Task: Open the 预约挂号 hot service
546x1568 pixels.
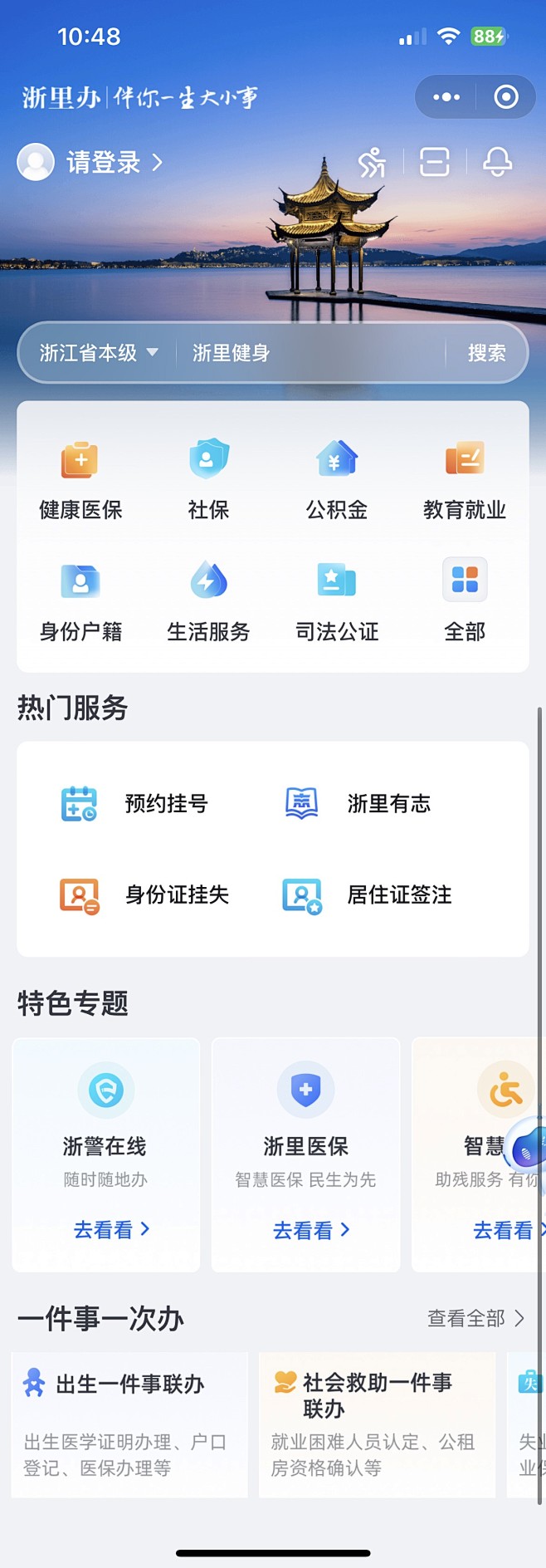Action: point(137,804)
